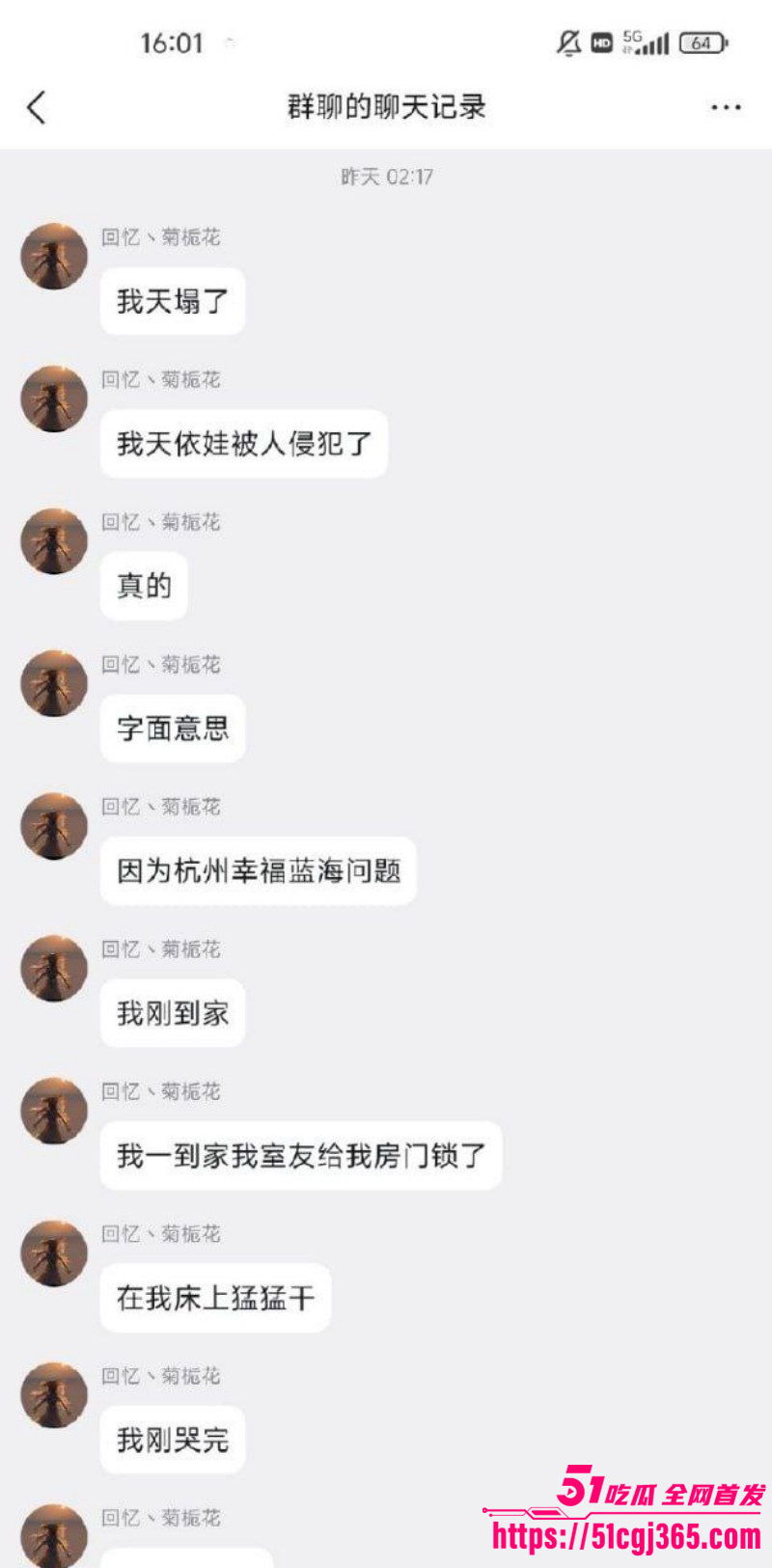Image resolution: width=772 pixels, height=1568 pixels.
Task: Click the sender name 回忆丶菊栀花
Action: [162, 237]
